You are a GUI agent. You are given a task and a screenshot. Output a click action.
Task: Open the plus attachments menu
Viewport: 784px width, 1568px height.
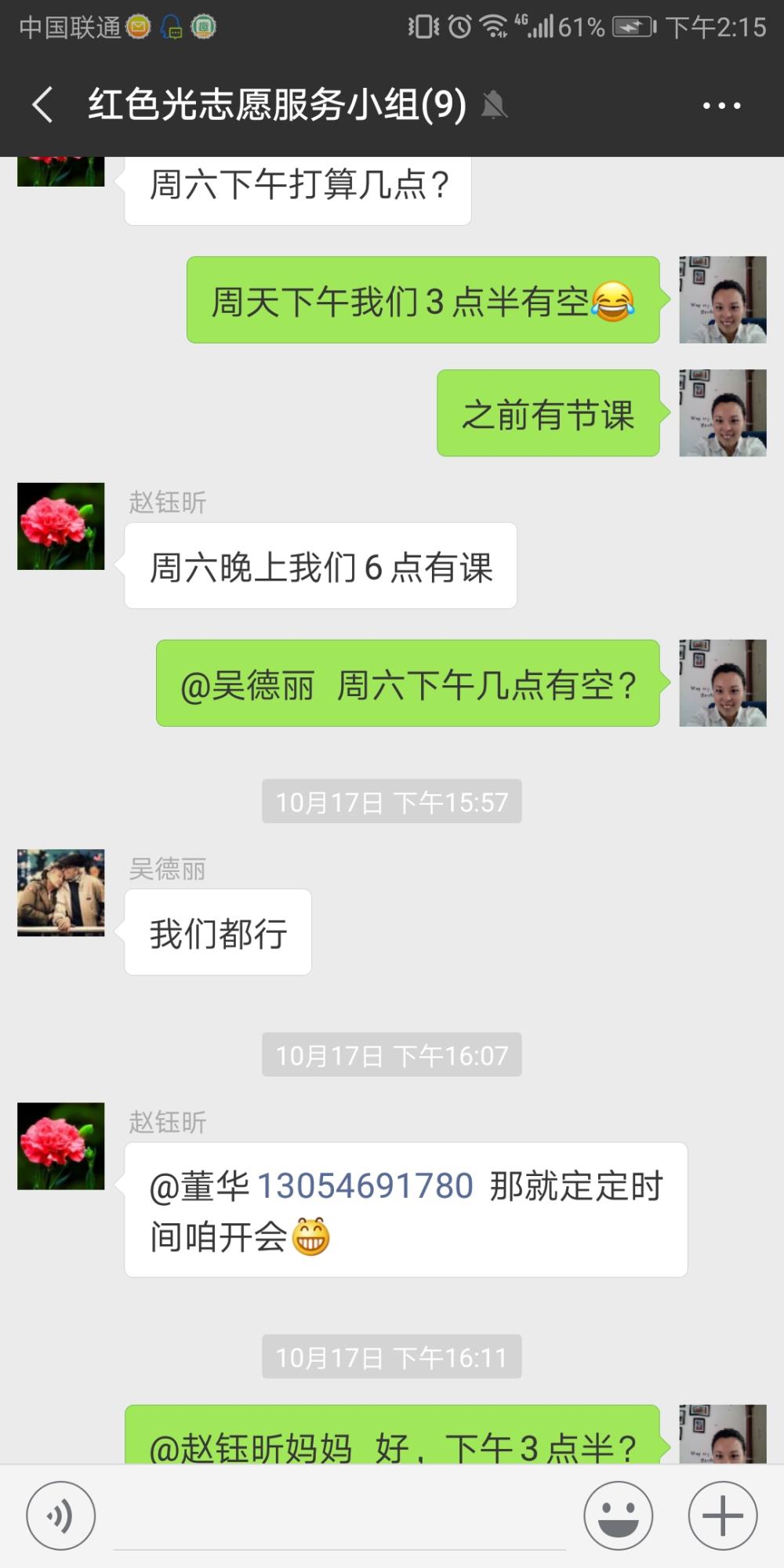[x=723, y=1515]
